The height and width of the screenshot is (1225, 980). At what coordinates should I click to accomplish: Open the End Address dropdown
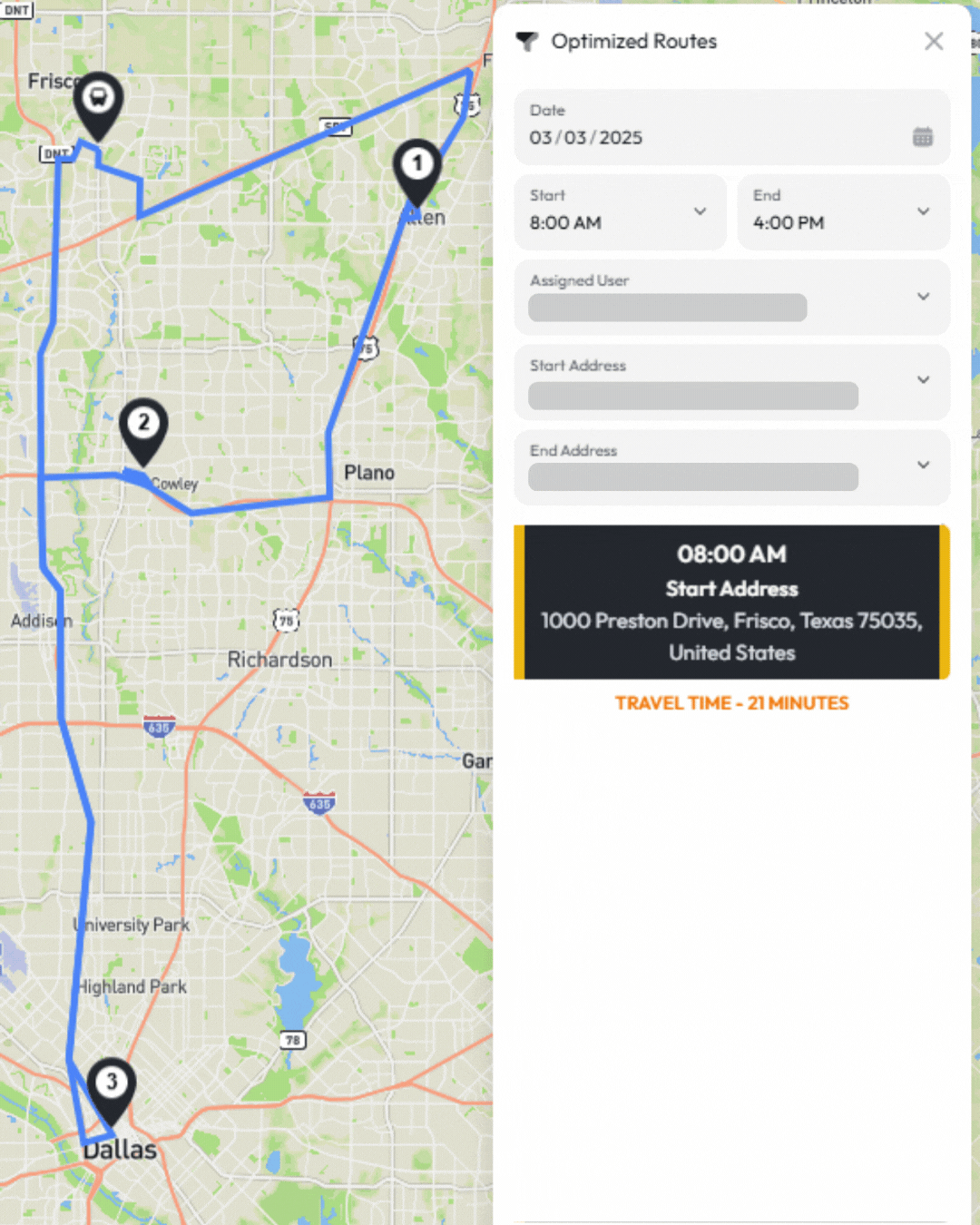pyautogui.click(x=923, y=465)
